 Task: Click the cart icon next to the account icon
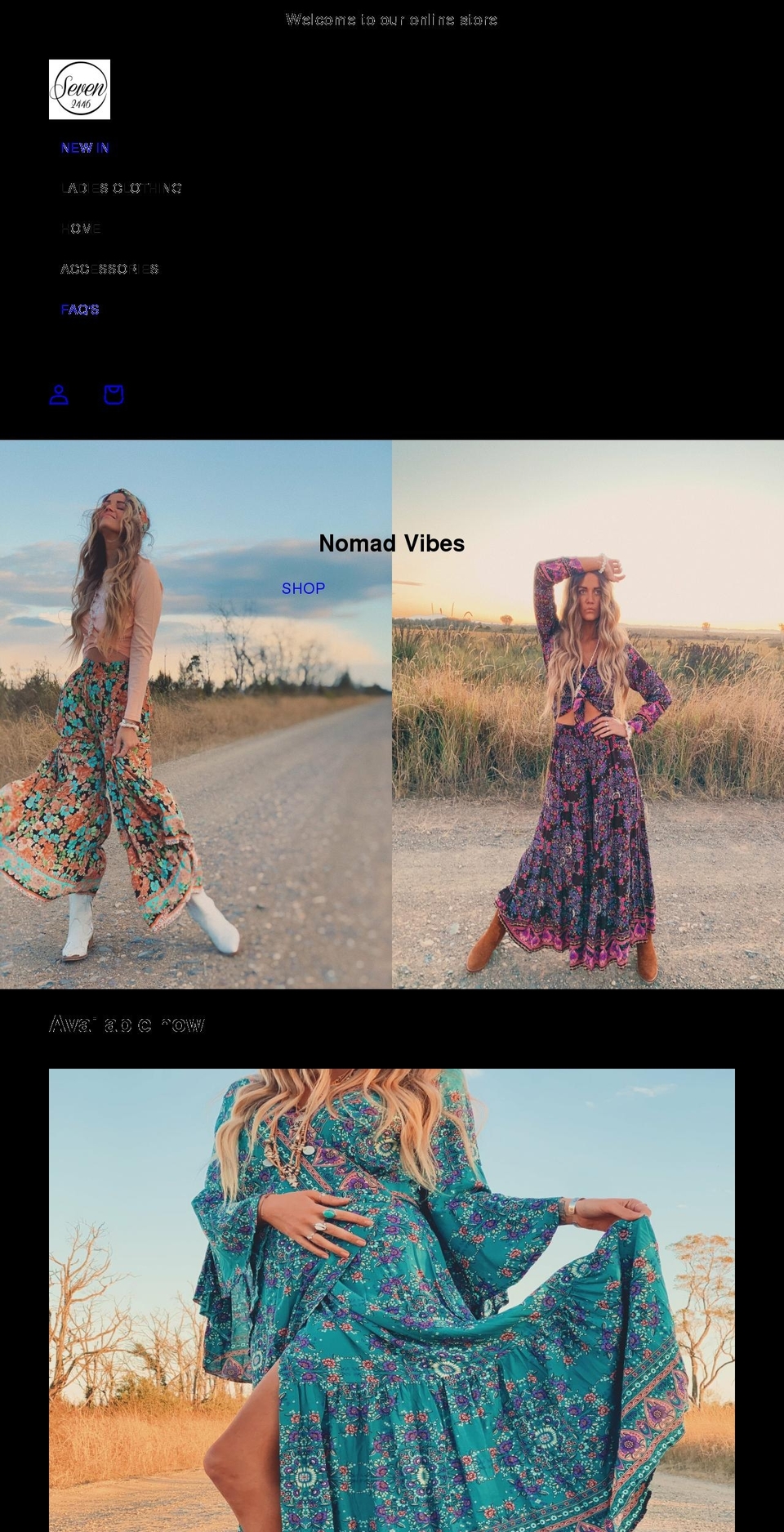[114, 395]
